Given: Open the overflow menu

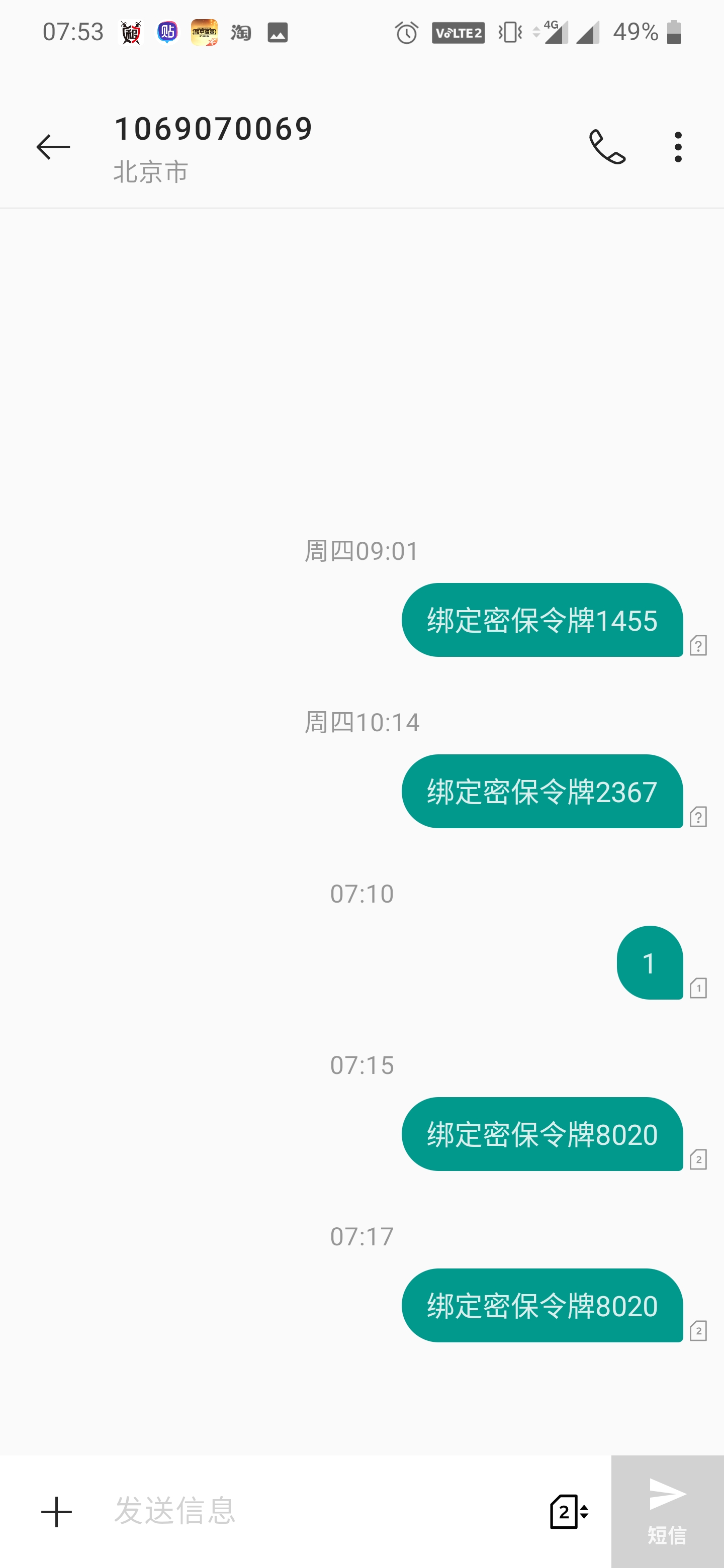Looking at the screenshot, I should coord(678,147).
